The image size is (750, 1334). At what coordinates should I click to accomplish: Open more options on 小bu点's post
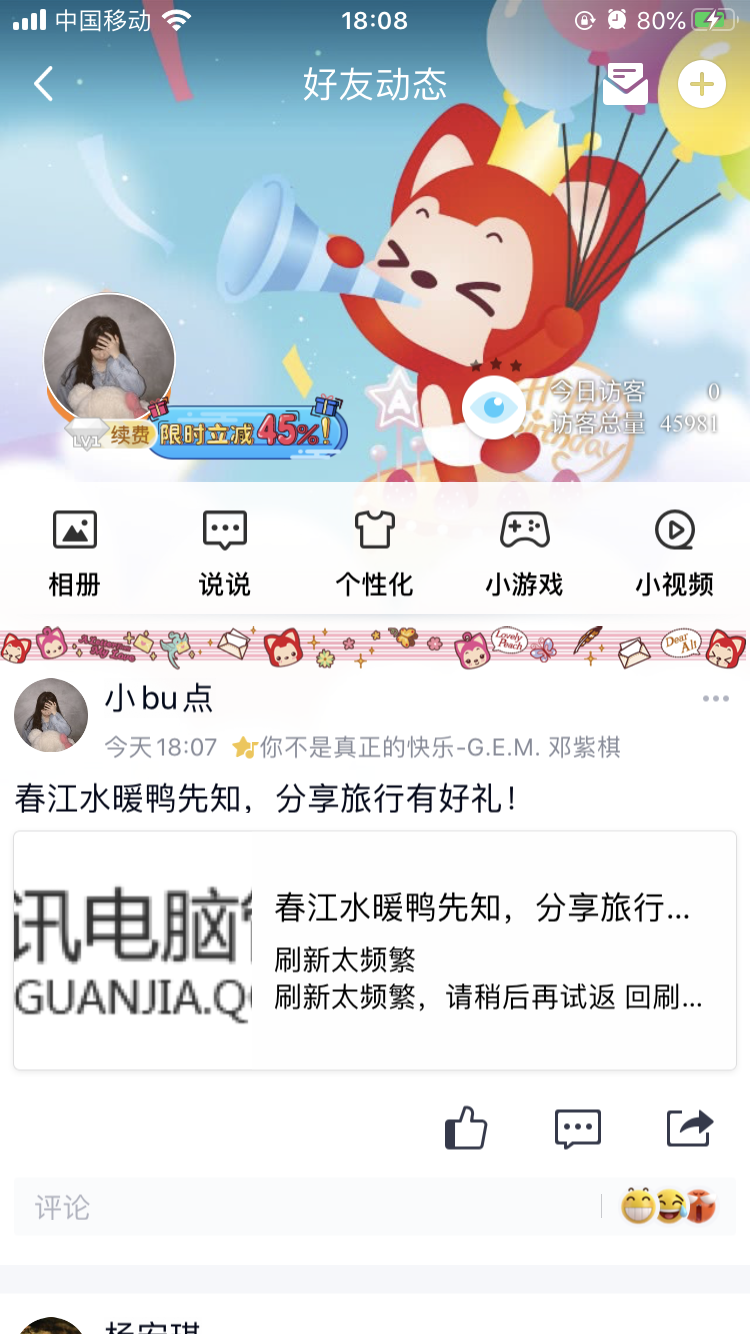[715, 699]
